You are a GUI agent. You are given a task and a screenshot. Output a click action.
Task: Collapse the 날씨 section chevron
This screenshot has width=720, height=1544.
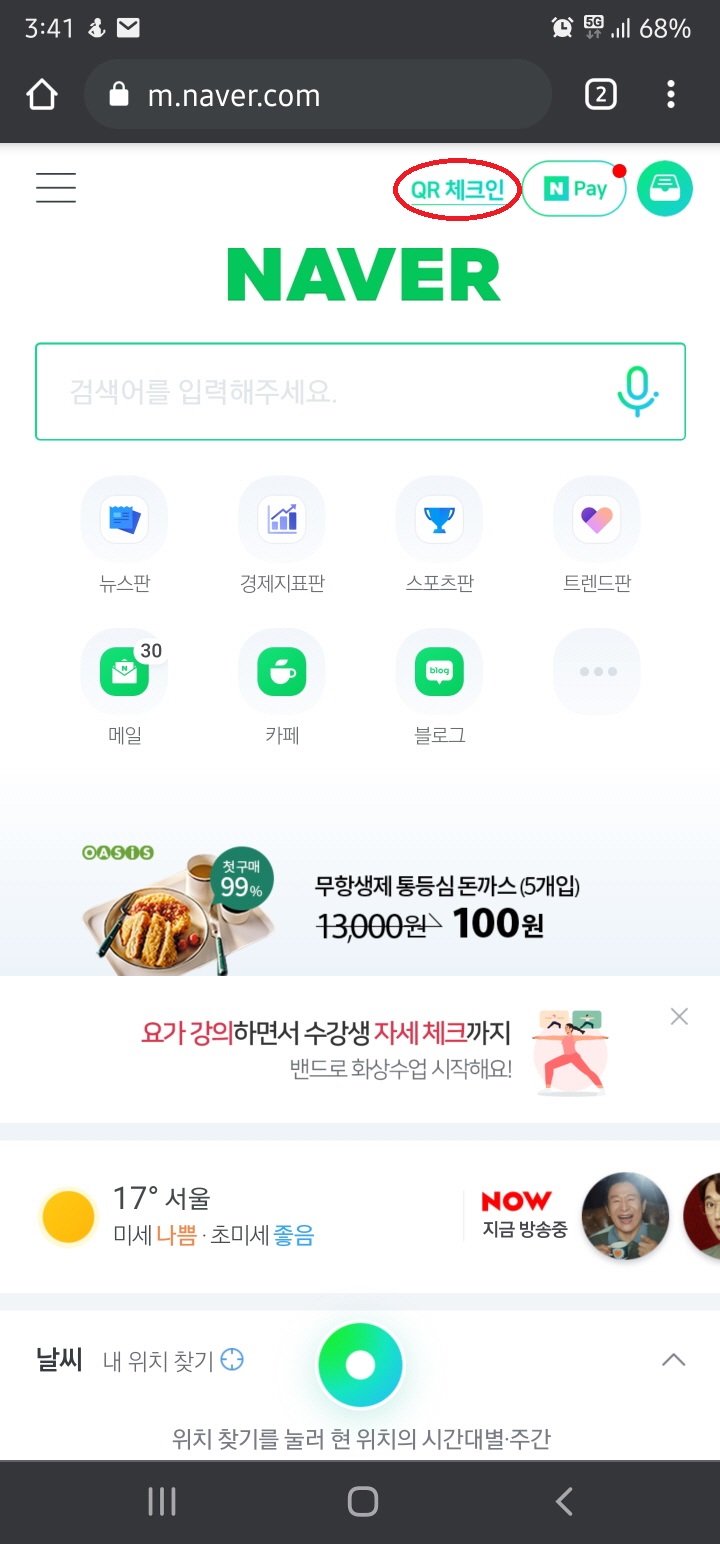[674, 1360]
